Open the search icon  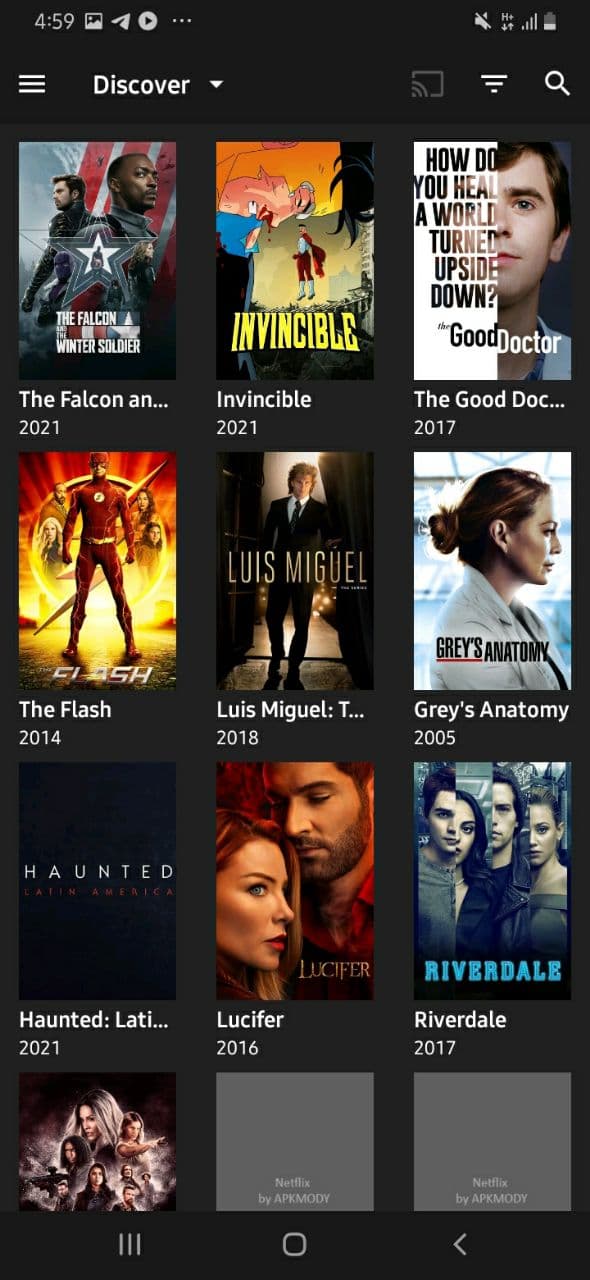(x=557, y=84)
